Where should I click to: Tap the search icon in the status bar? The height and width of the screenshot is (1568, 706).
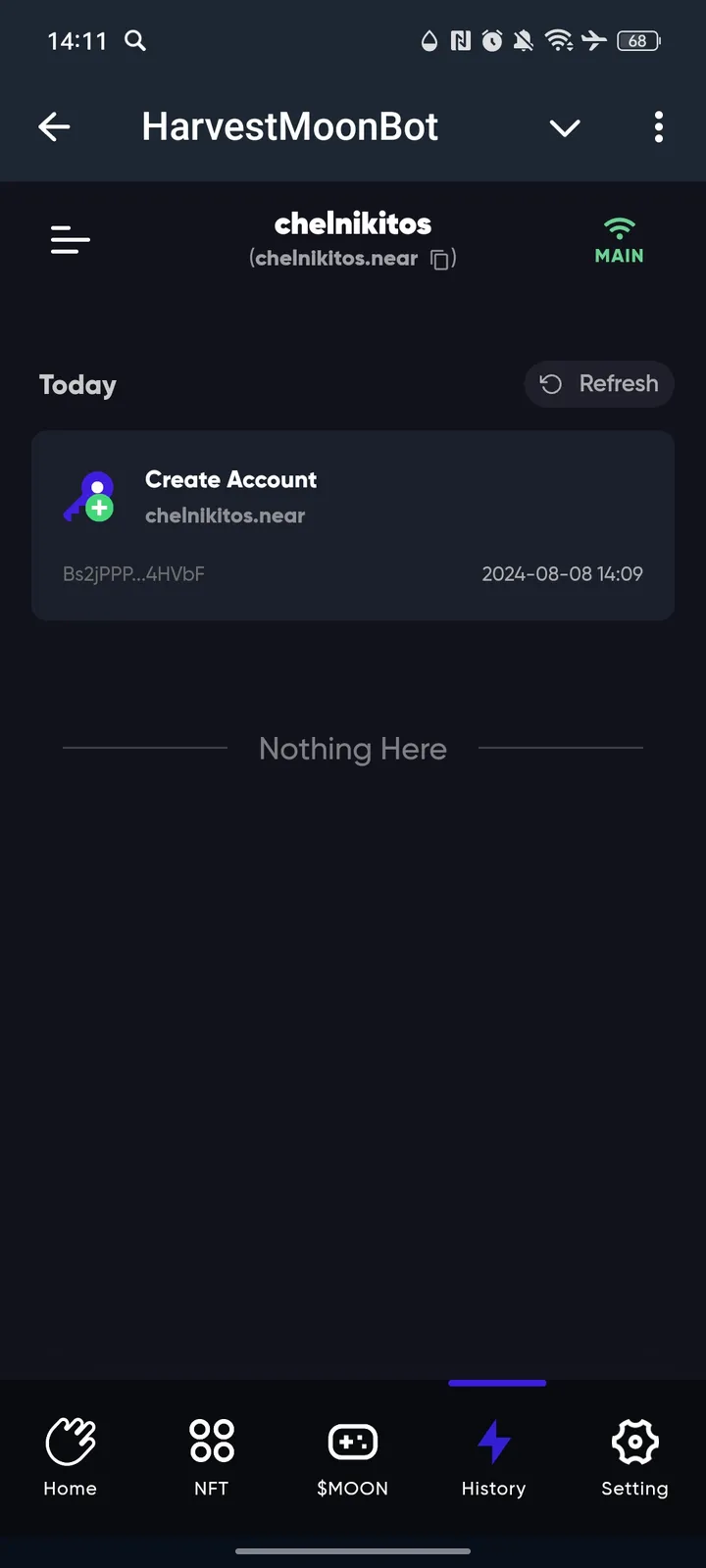tap(134, 41)
